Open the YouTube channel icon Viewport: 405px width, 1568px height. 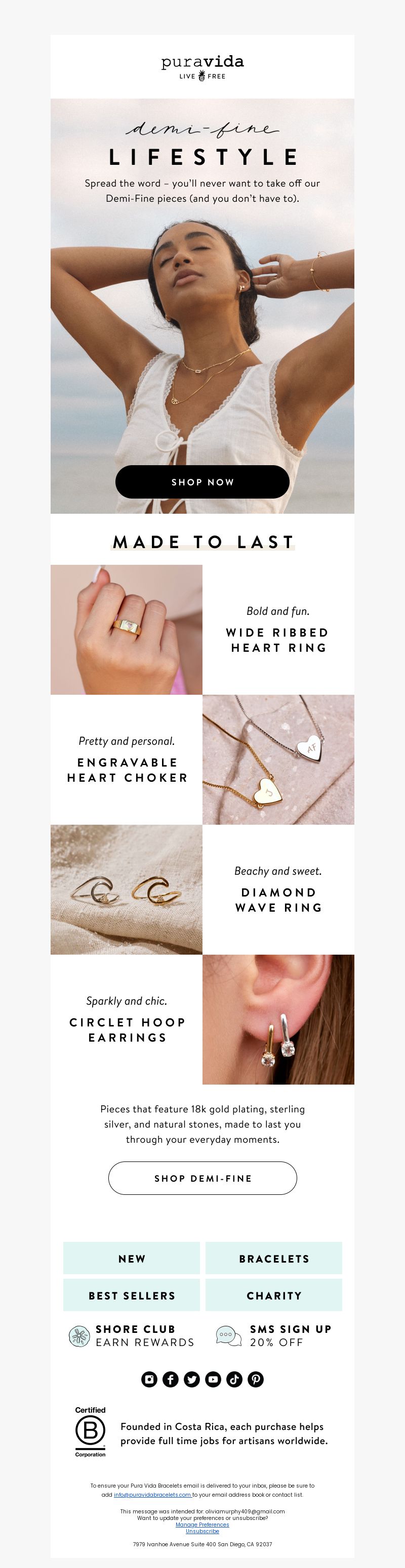click(x=213, y=1379)
